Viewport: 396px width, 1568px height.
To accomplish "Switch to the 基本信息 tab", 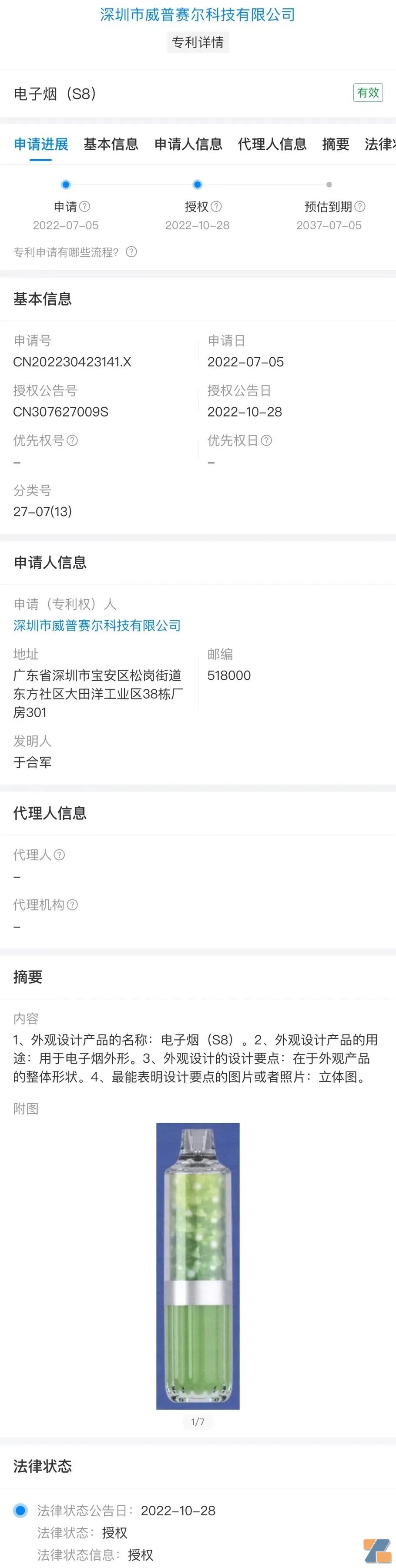I will point(111,144).
